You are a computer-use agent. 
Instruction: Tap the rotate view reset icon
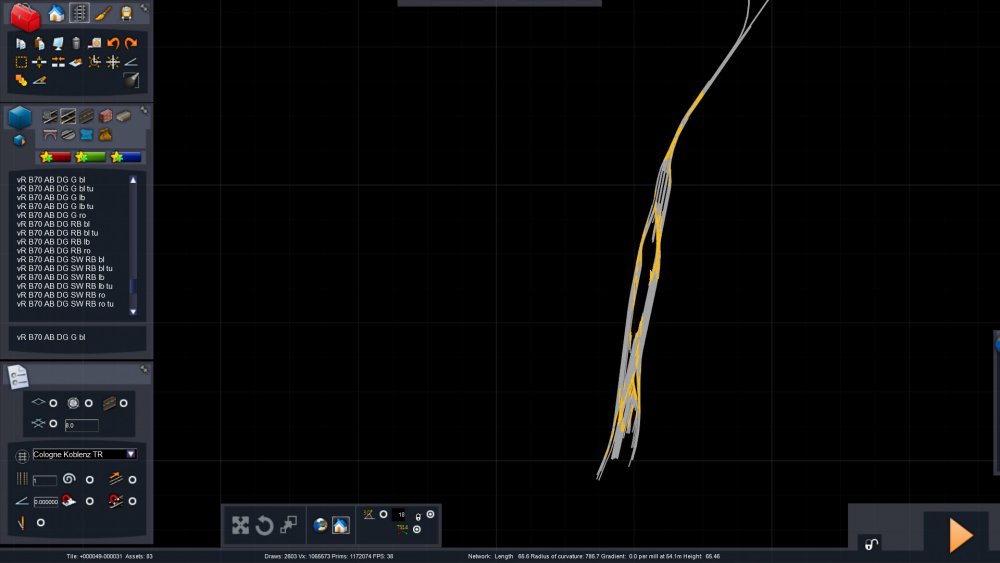pos(264,525)
